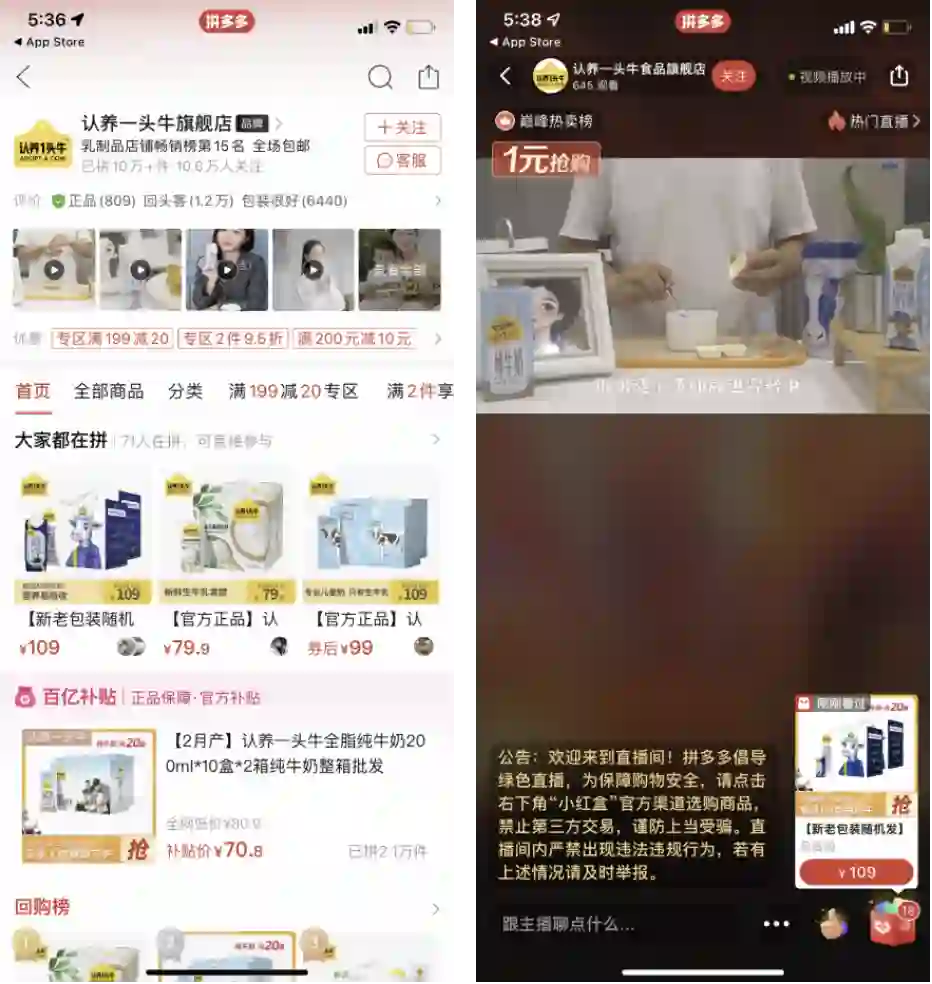Expand the 回购榜 list chevron
Screen dimensions: 932x984
[x=435, y=908]
